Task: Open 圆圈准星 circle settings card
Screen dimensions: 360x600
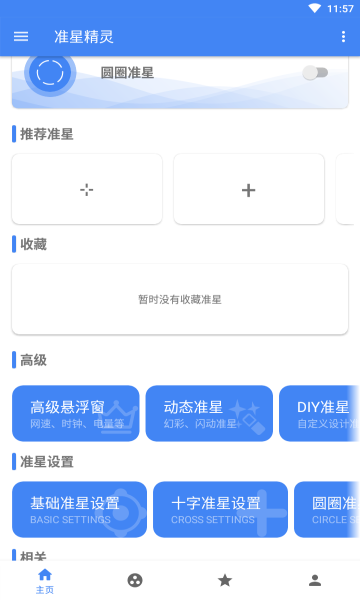Action: click(x=327, y=509)
